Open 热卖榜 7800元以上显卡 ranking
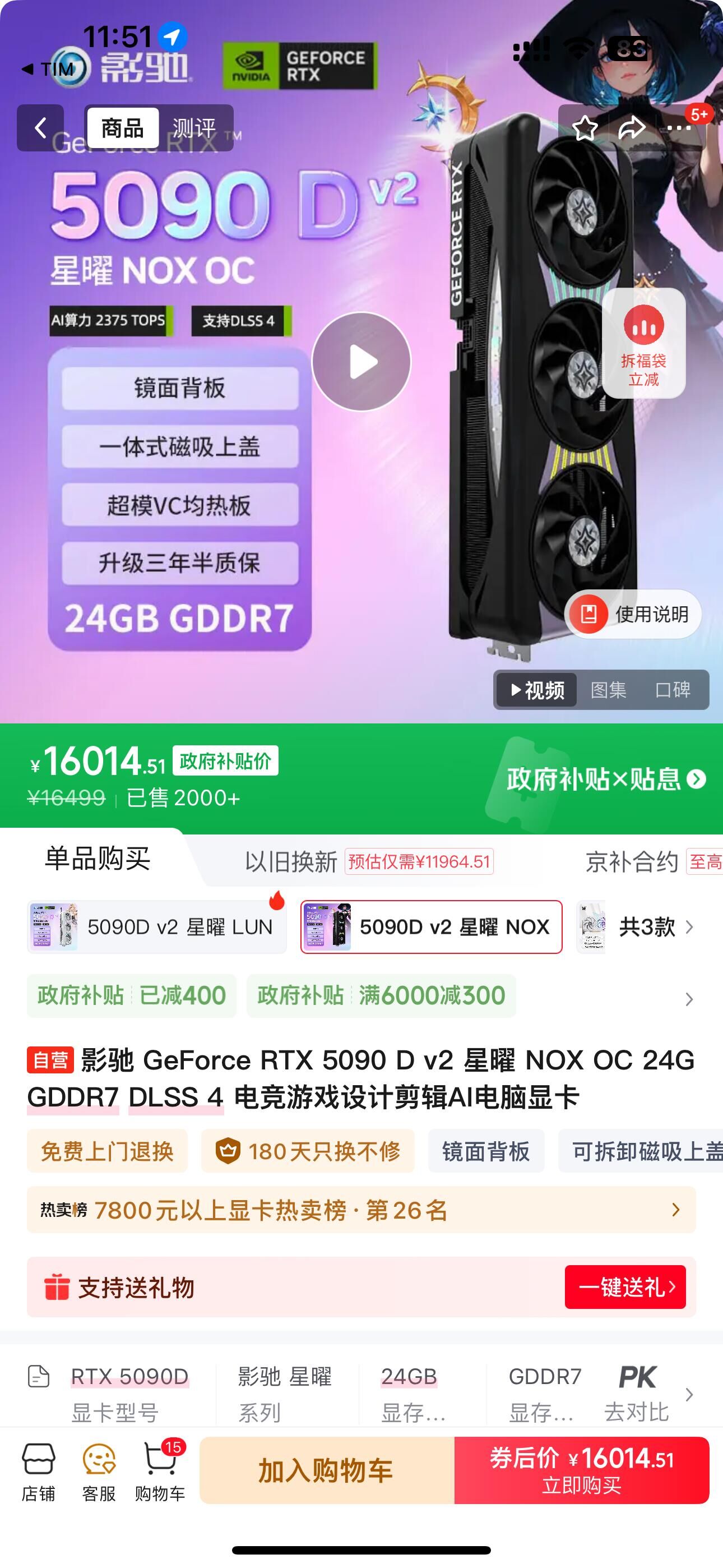723x1568 pixels. pos(360,1210)
